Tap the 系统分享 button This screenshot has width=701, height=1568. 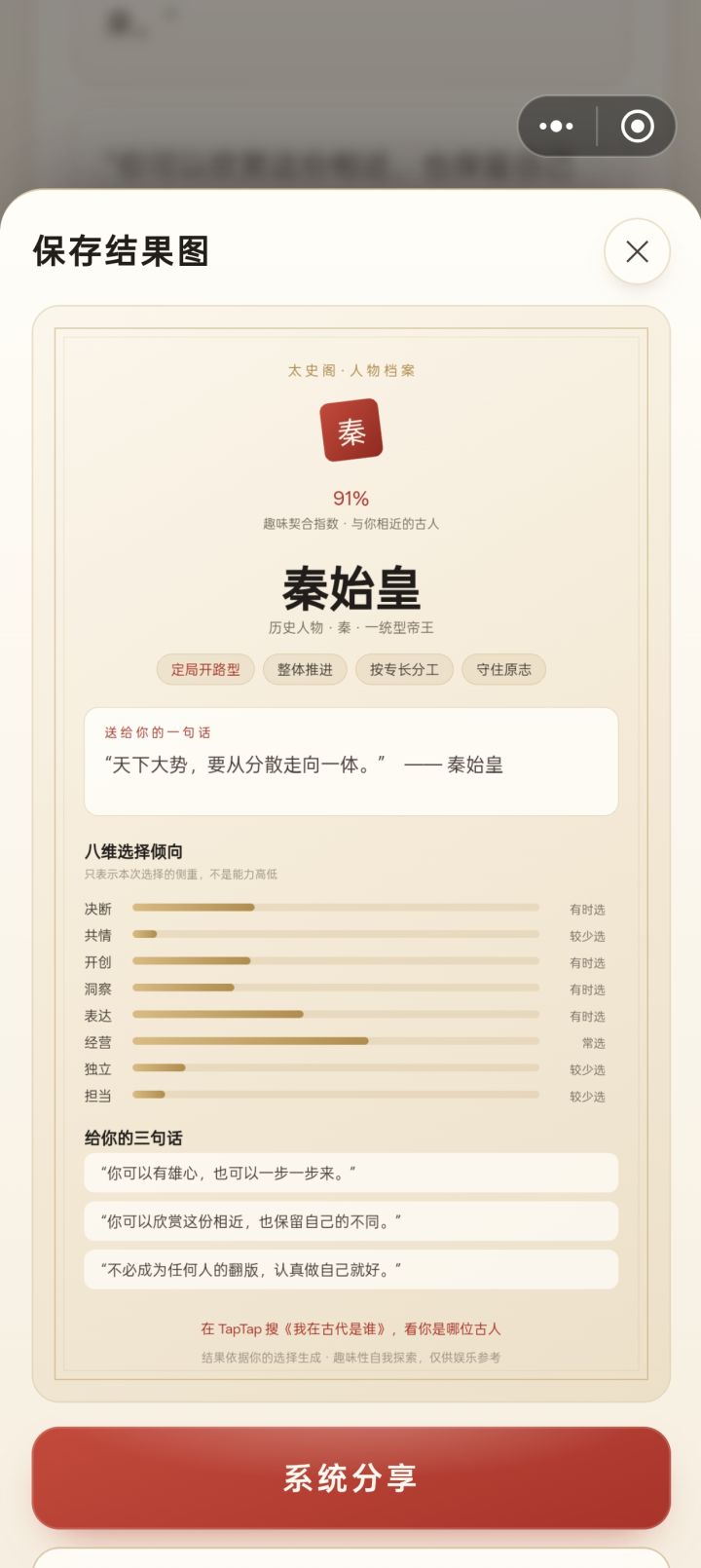coord(350,1477)
